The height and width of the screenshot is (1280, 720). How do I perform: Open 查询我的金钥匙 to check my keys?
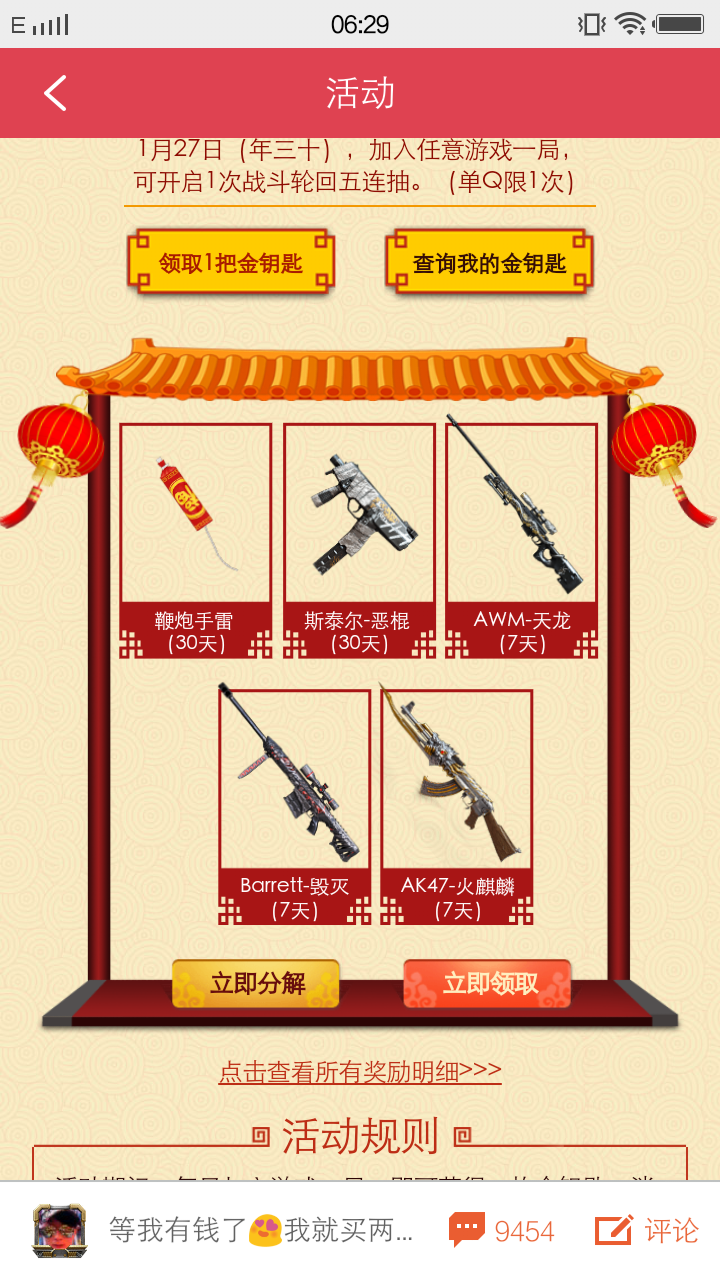489,262
